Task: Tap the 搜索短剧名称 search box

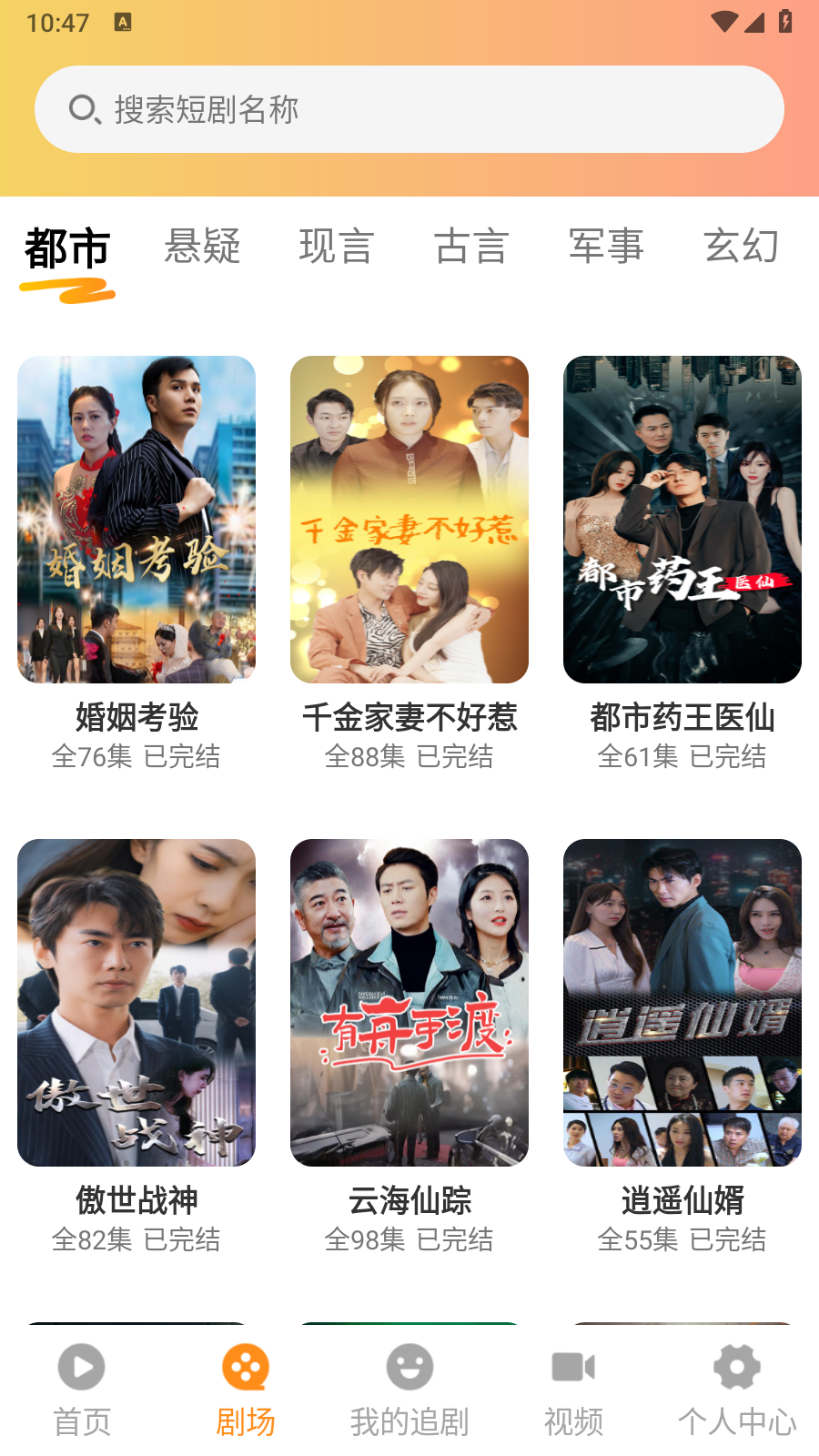Action: coord(409,109)
